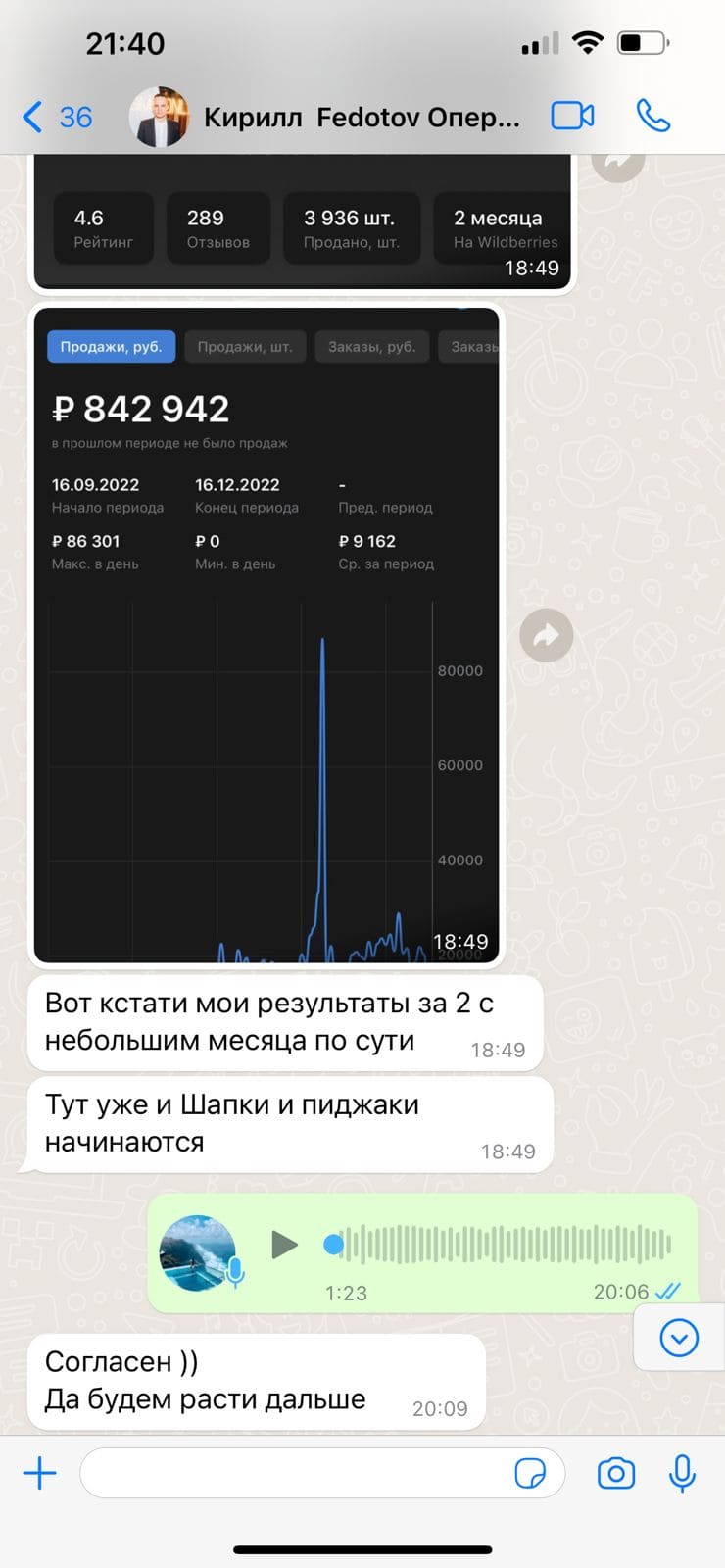This screenshot has width=725, height=1568.
Task: Open the camera to send a photo
Action: (x=616, y=1473)
